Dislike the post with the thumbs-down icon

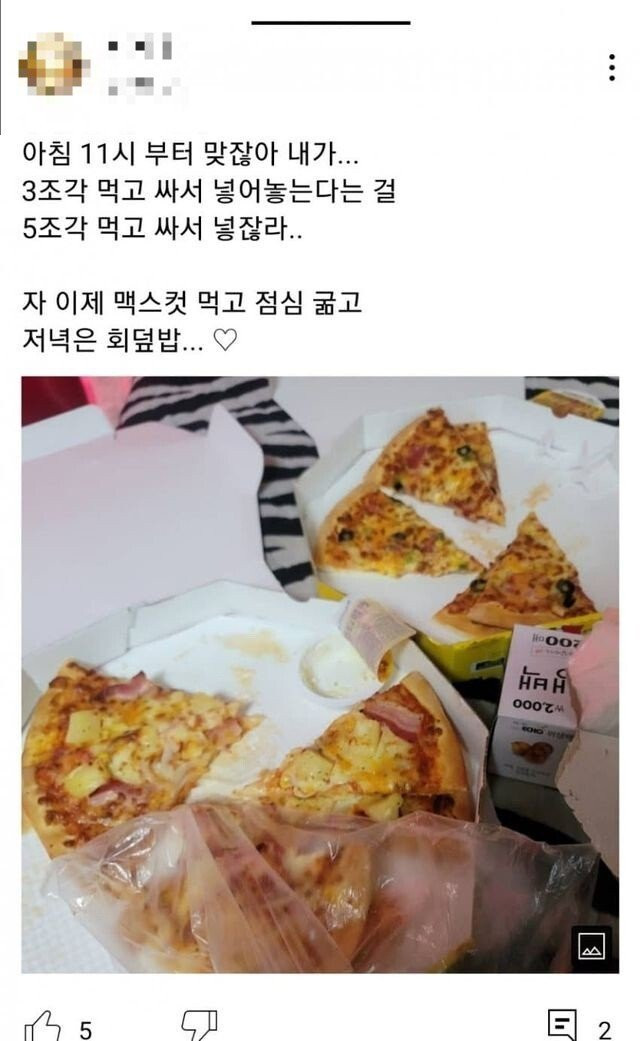pyautogui.click(x=199, y=1025)
